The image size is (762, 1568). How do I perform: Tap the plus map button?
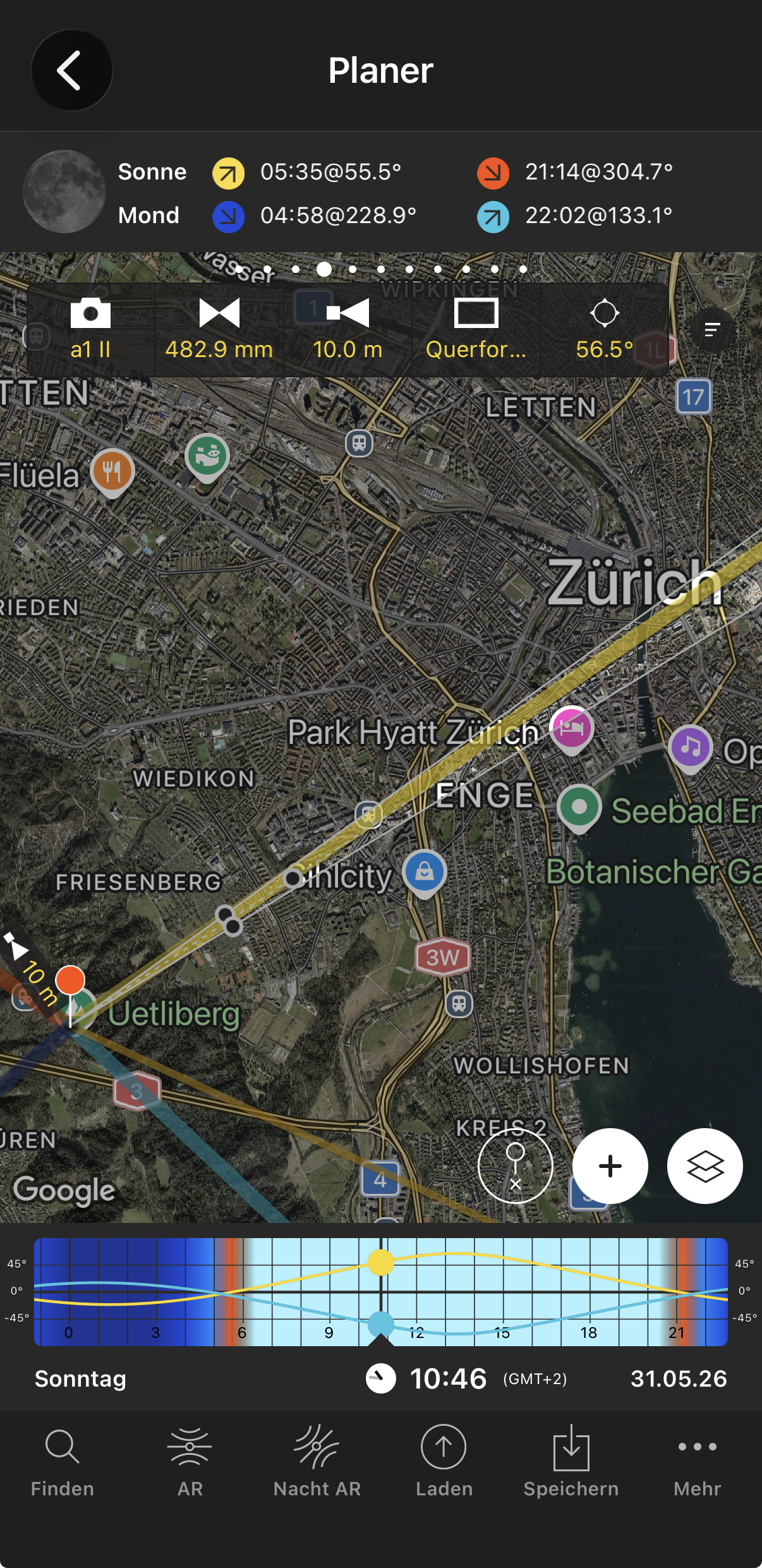610,1166
